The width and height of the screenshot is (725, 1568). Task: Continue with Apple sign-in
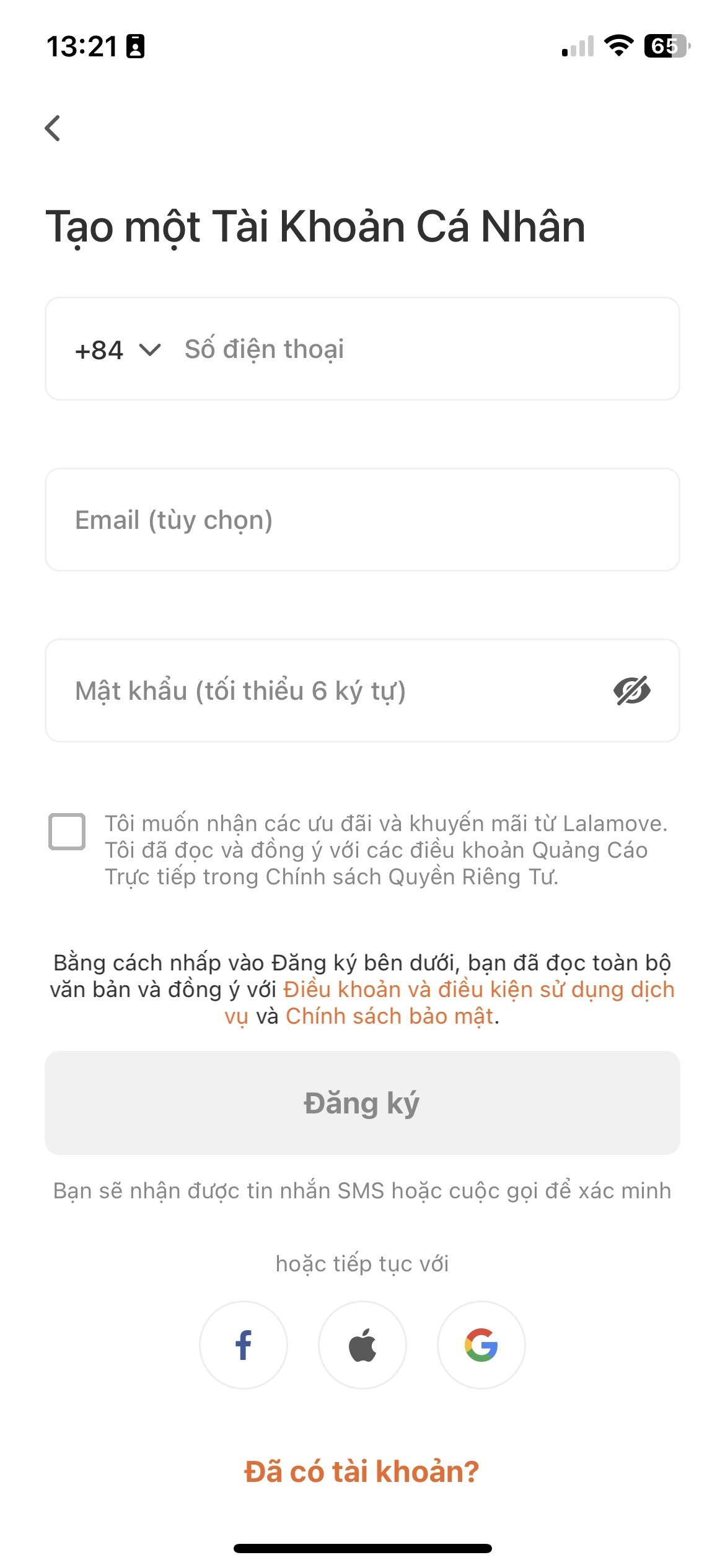click(x=362, y=1345)
